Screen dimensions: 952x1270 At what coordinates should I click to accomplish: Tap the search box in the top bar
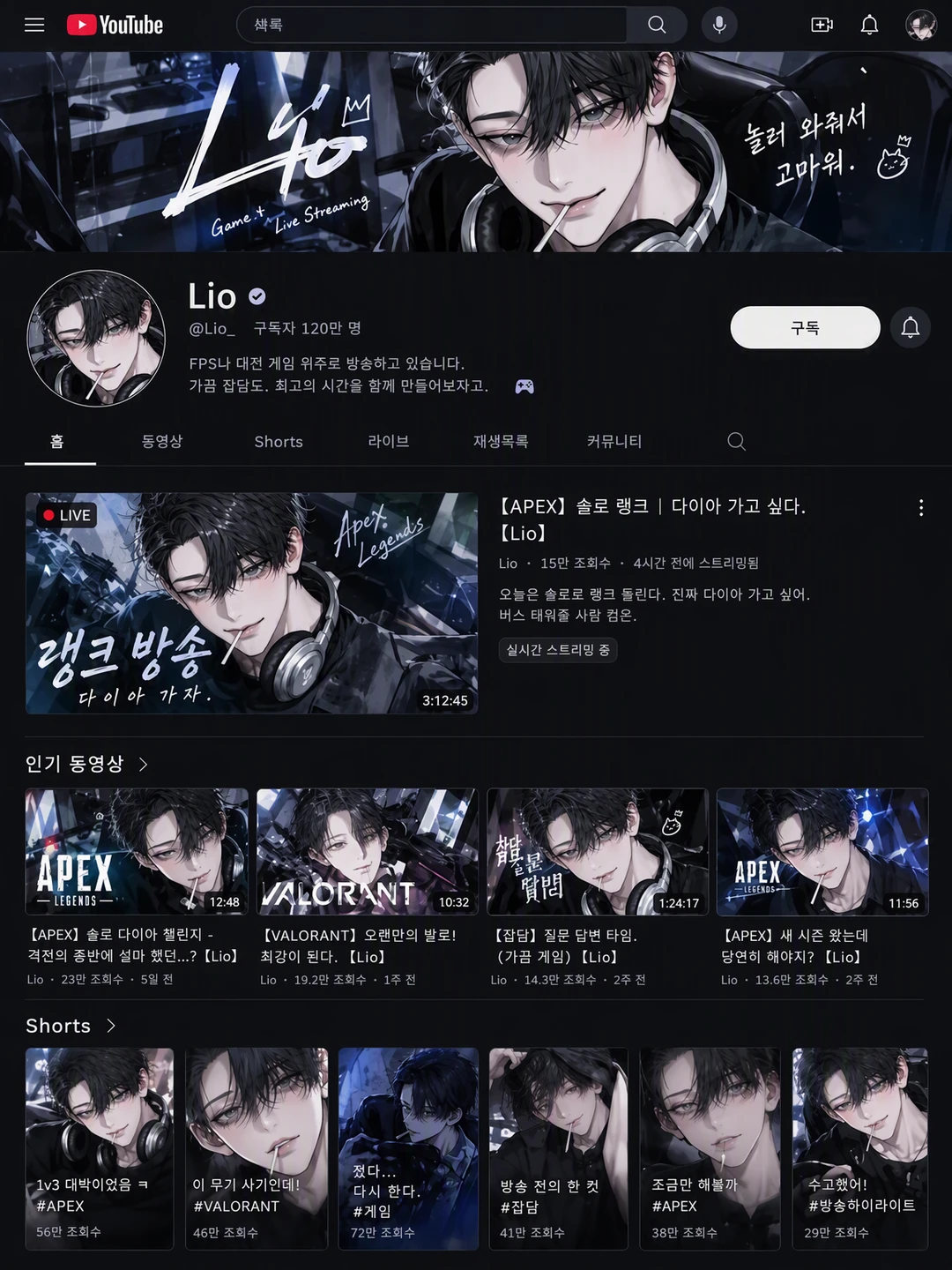point(432,25)
